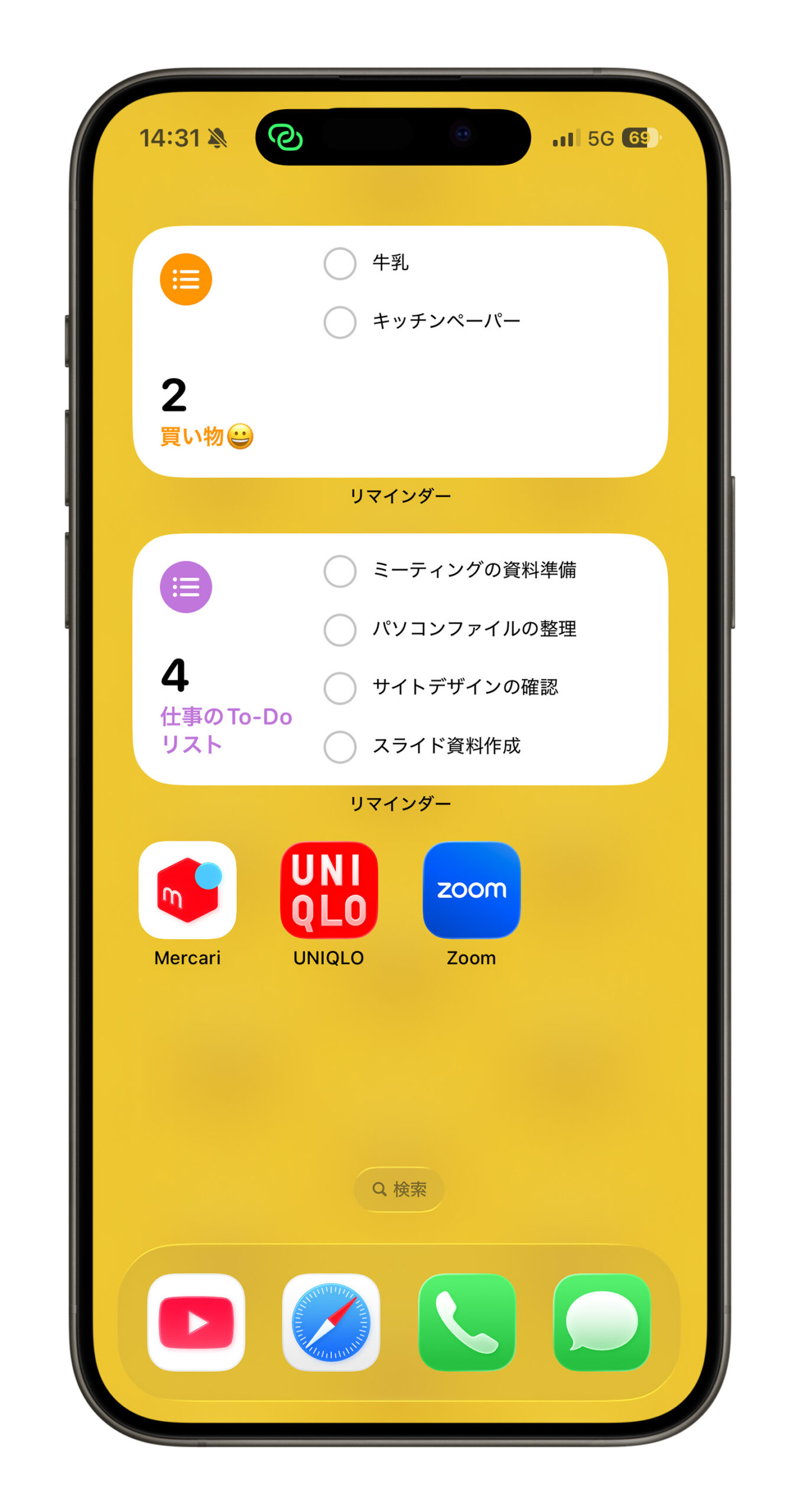Open the UNIQLO app
The image size is (800, 1512).
[329, 890]
